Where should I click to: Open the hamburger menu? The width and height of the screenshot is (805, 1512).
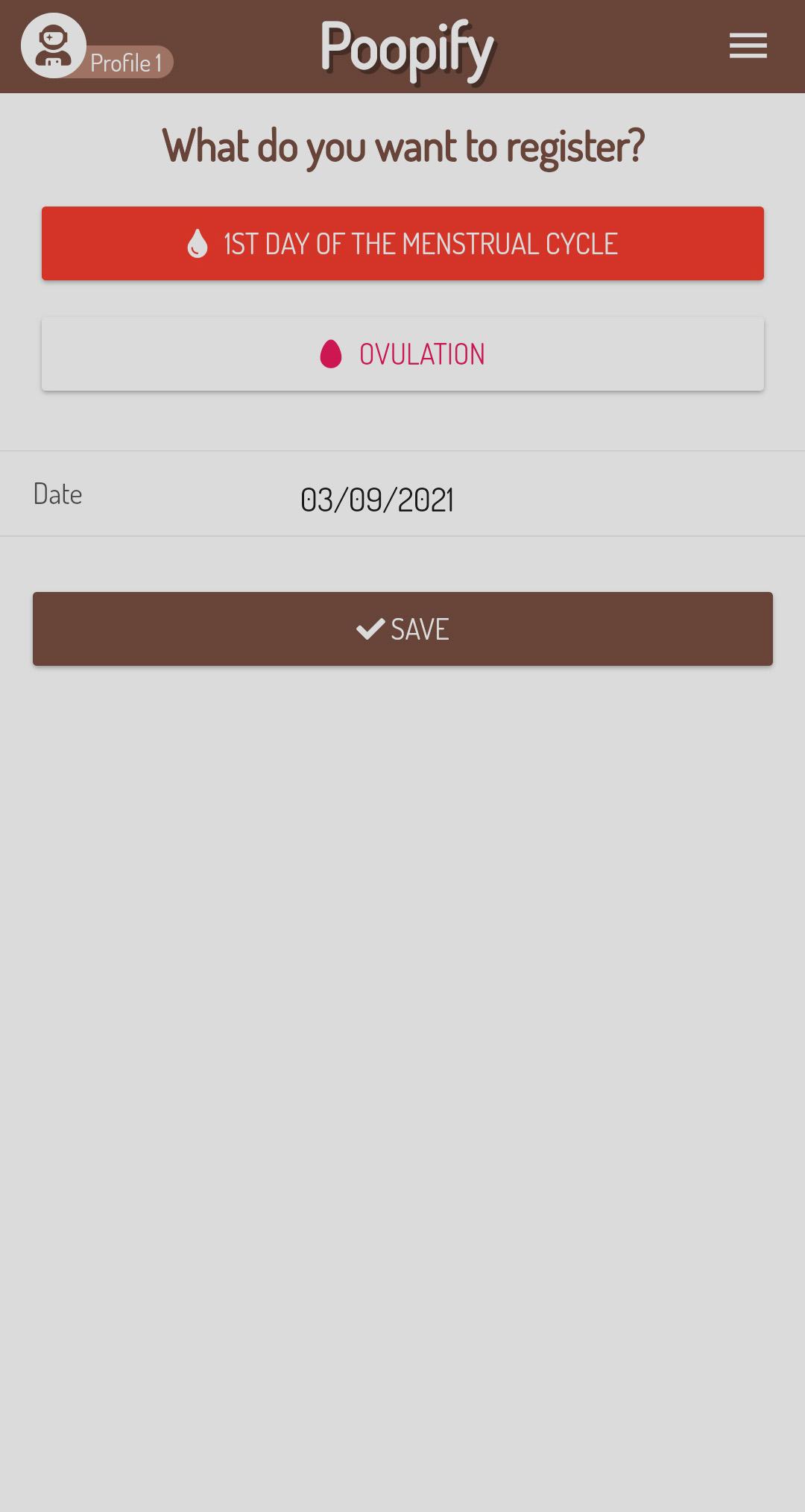pyautogui.click(x=748, y=45)
